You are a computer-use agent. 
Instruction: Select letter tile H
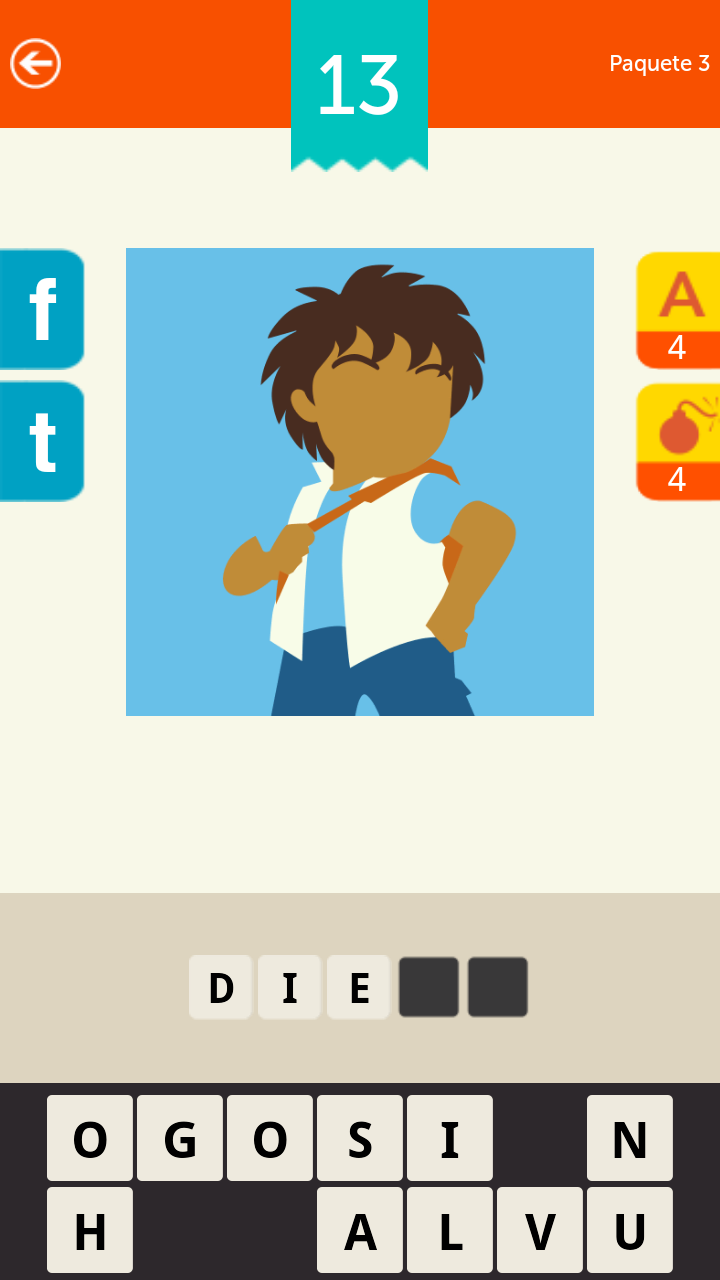(x=90, y=1230)
